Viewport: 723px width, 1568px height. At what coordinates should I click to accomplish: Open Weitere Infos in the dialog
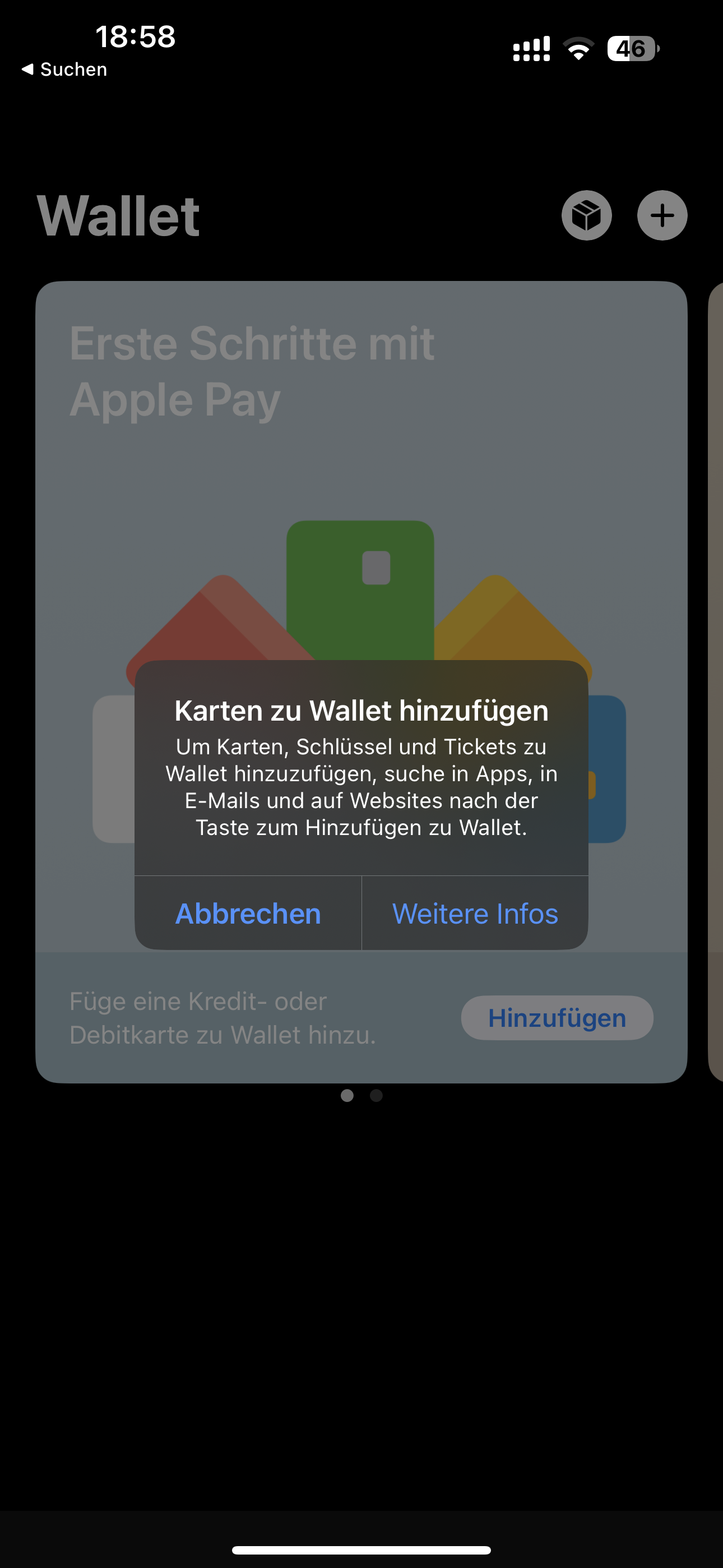tap(475, 913)
